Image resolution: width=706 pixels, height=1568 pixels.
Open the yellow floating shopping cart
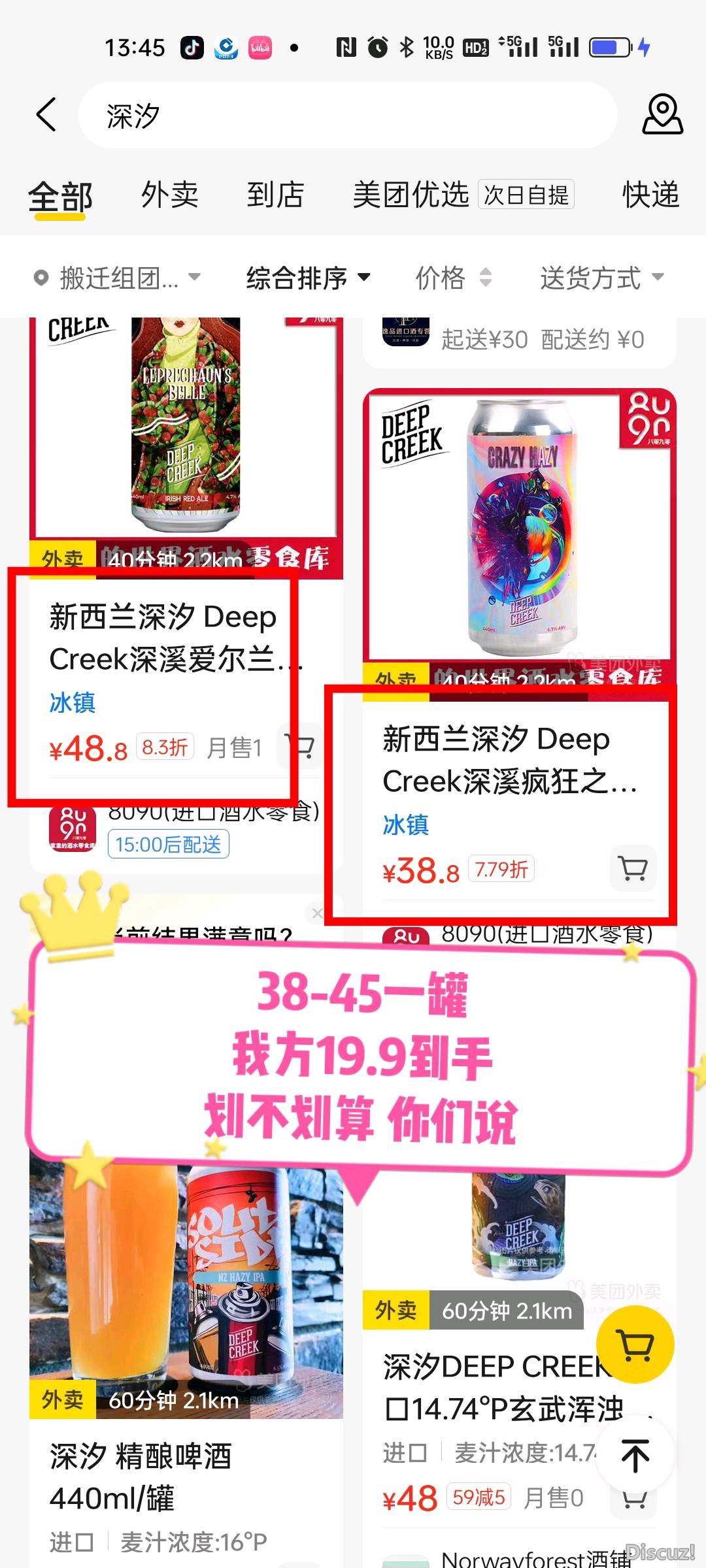click(635, 1345)
